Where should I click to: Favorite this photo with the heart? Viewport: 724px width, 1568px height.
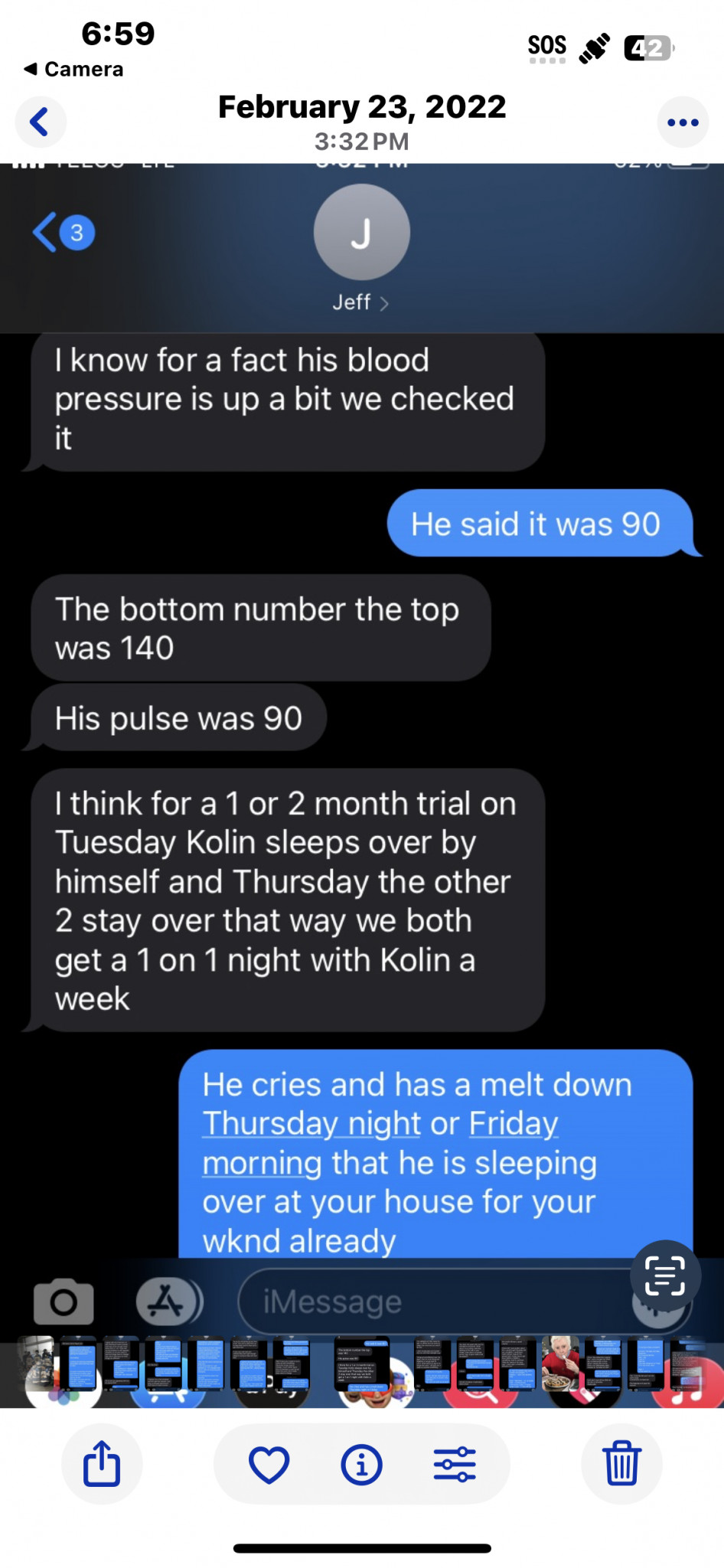coord(269,1464)
